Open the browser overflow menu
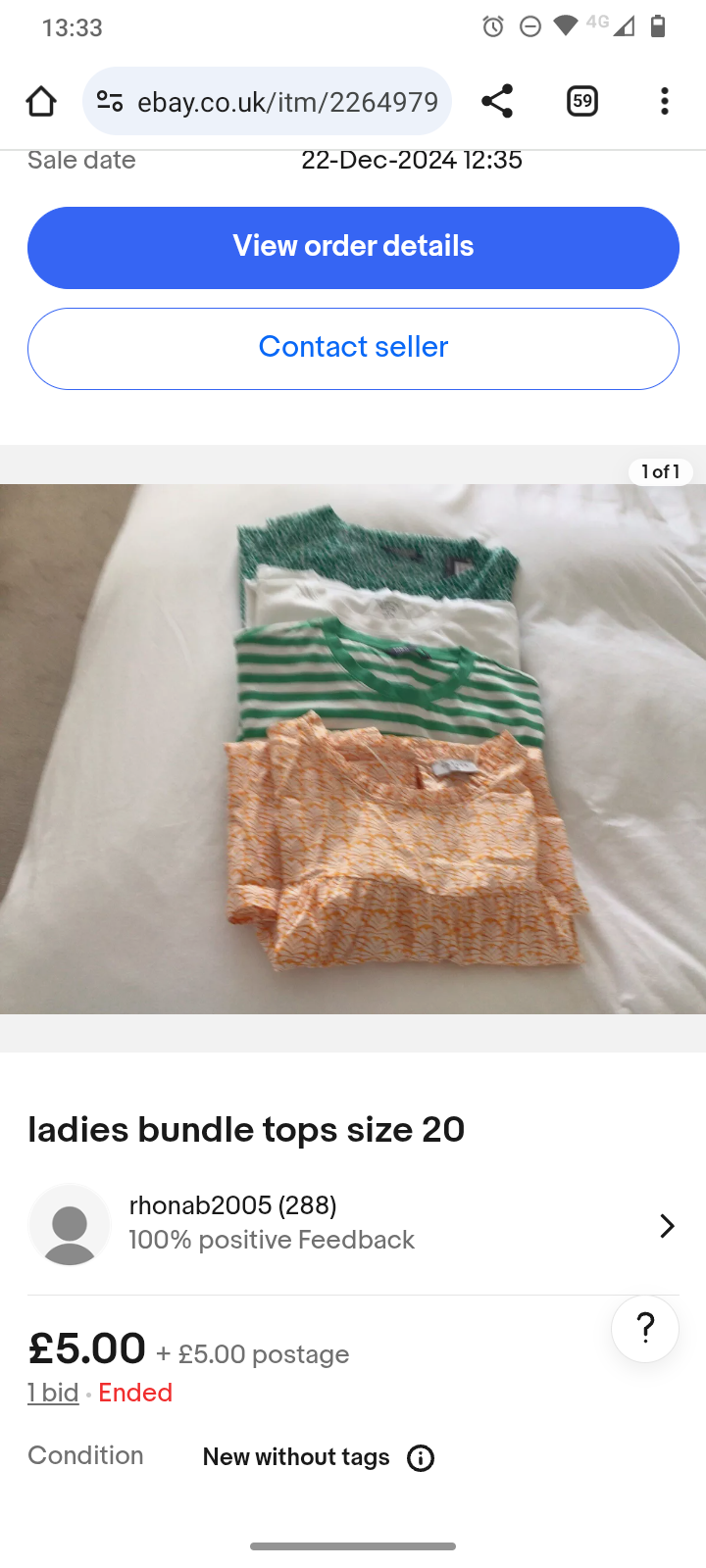 point(665,101)
